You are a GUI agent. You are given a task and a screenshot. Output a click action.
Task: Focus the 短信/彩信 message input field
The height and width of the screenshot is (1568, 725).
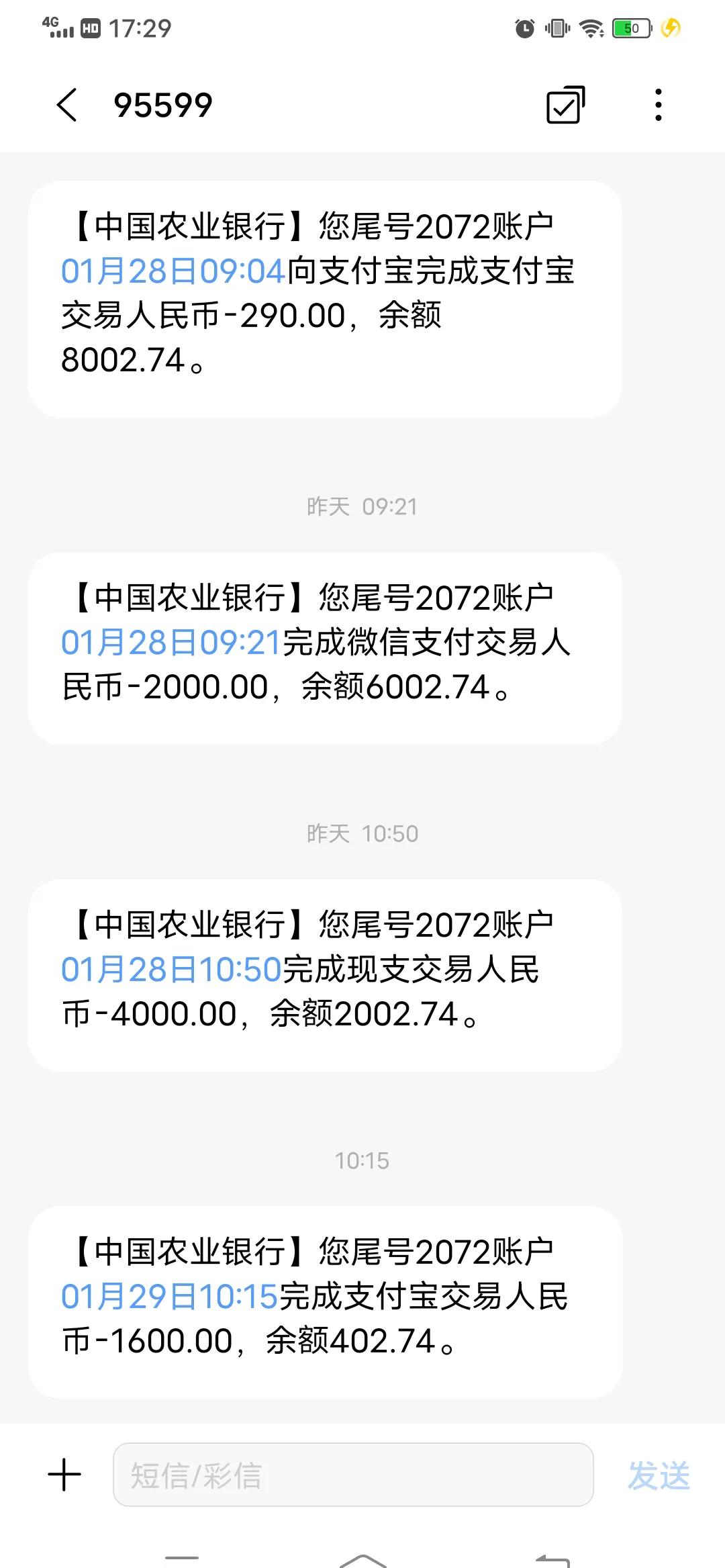[353, 1475]
